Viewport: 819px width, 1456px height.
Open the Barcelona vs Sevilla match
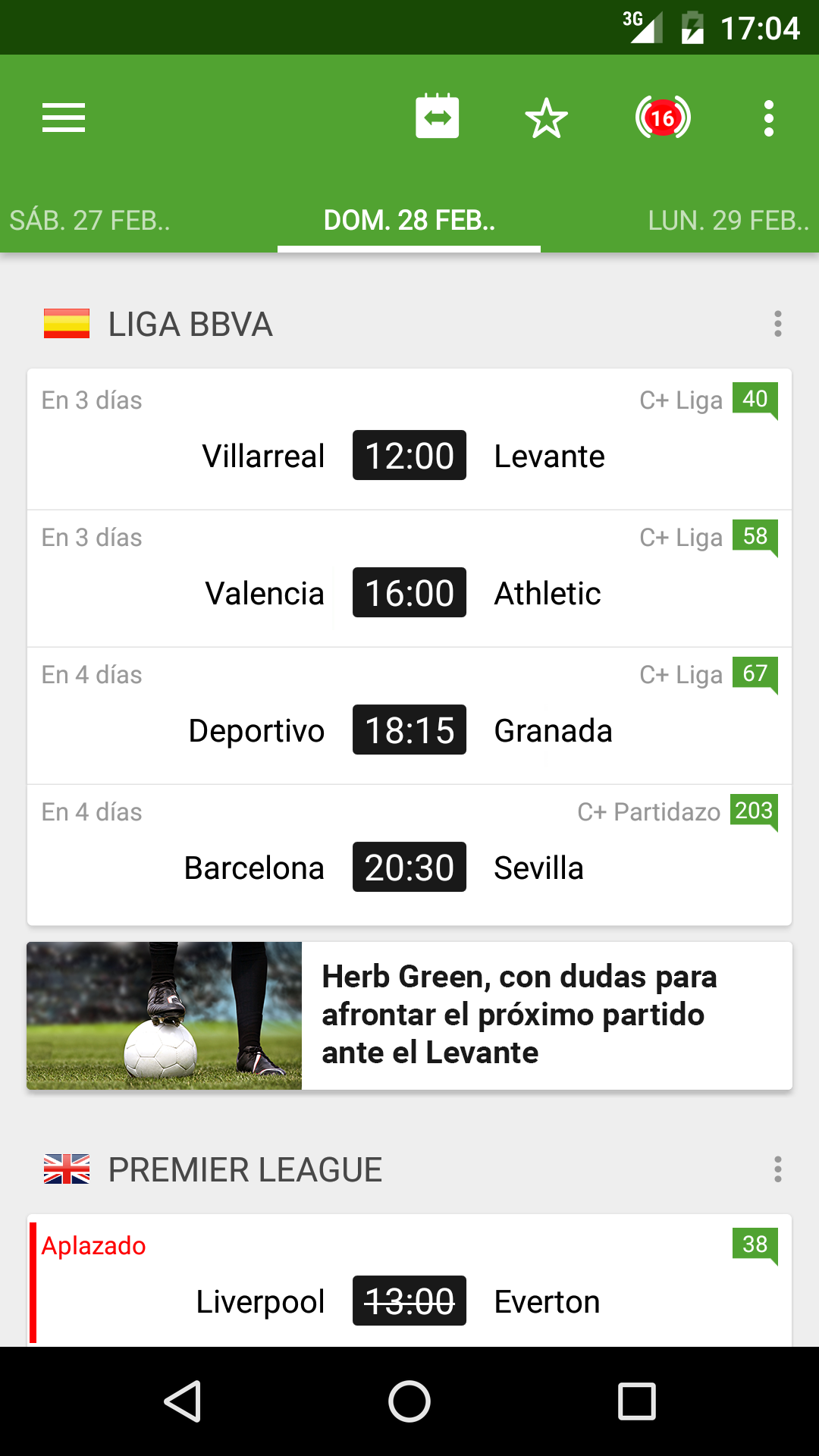tap(409, 854)
